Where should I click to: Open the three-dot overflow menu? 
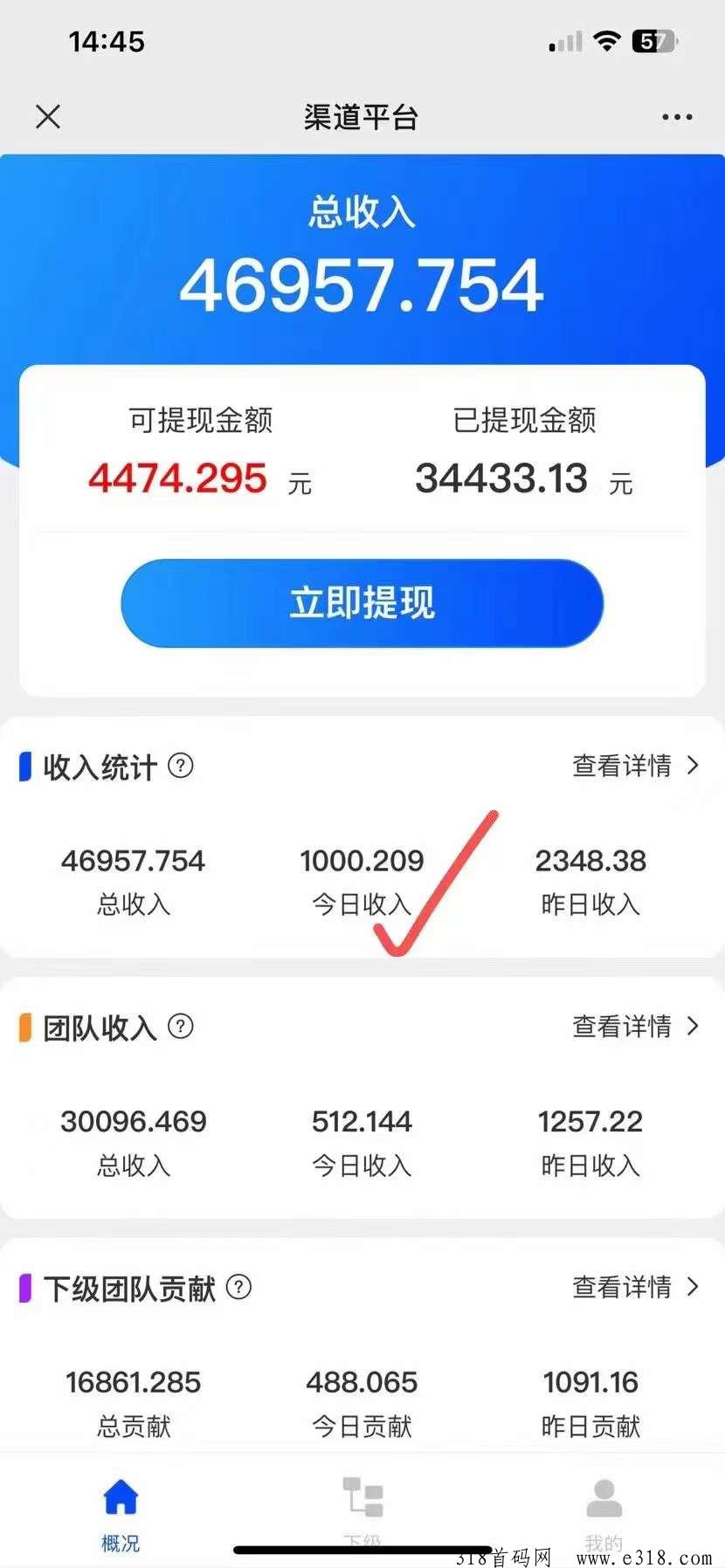pyautogui.click(x=677, y=117)
